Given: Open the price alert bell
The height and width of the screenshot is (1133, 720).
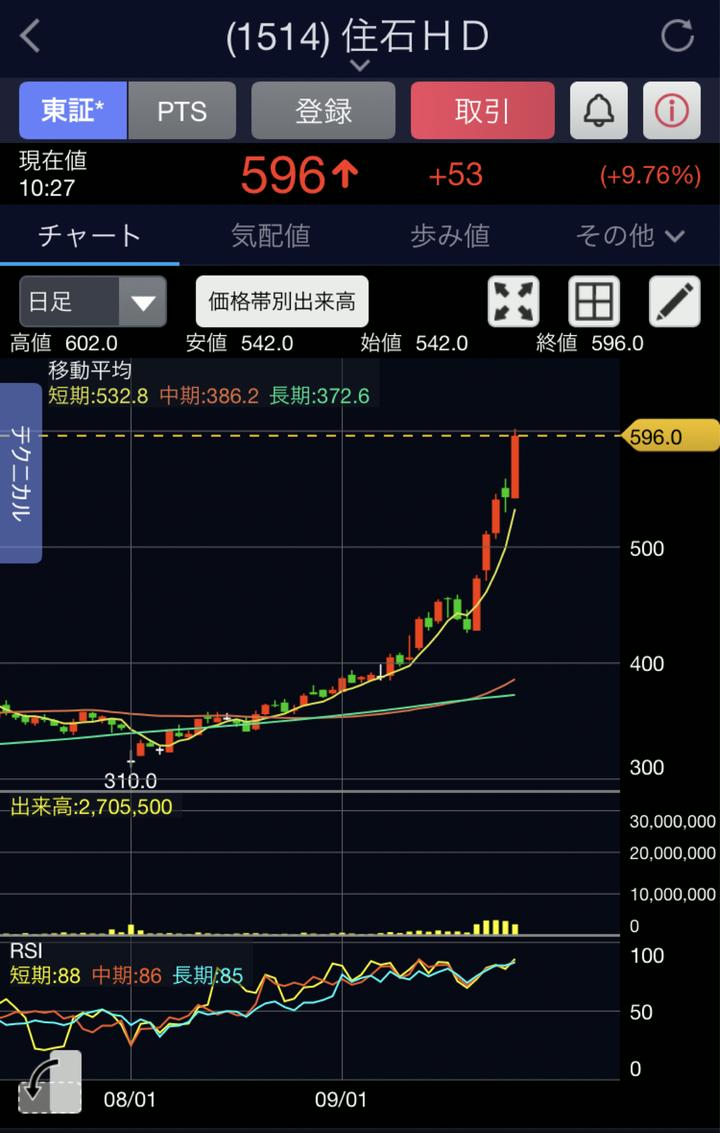Looking at the screenshot, I should pos(599,110).
